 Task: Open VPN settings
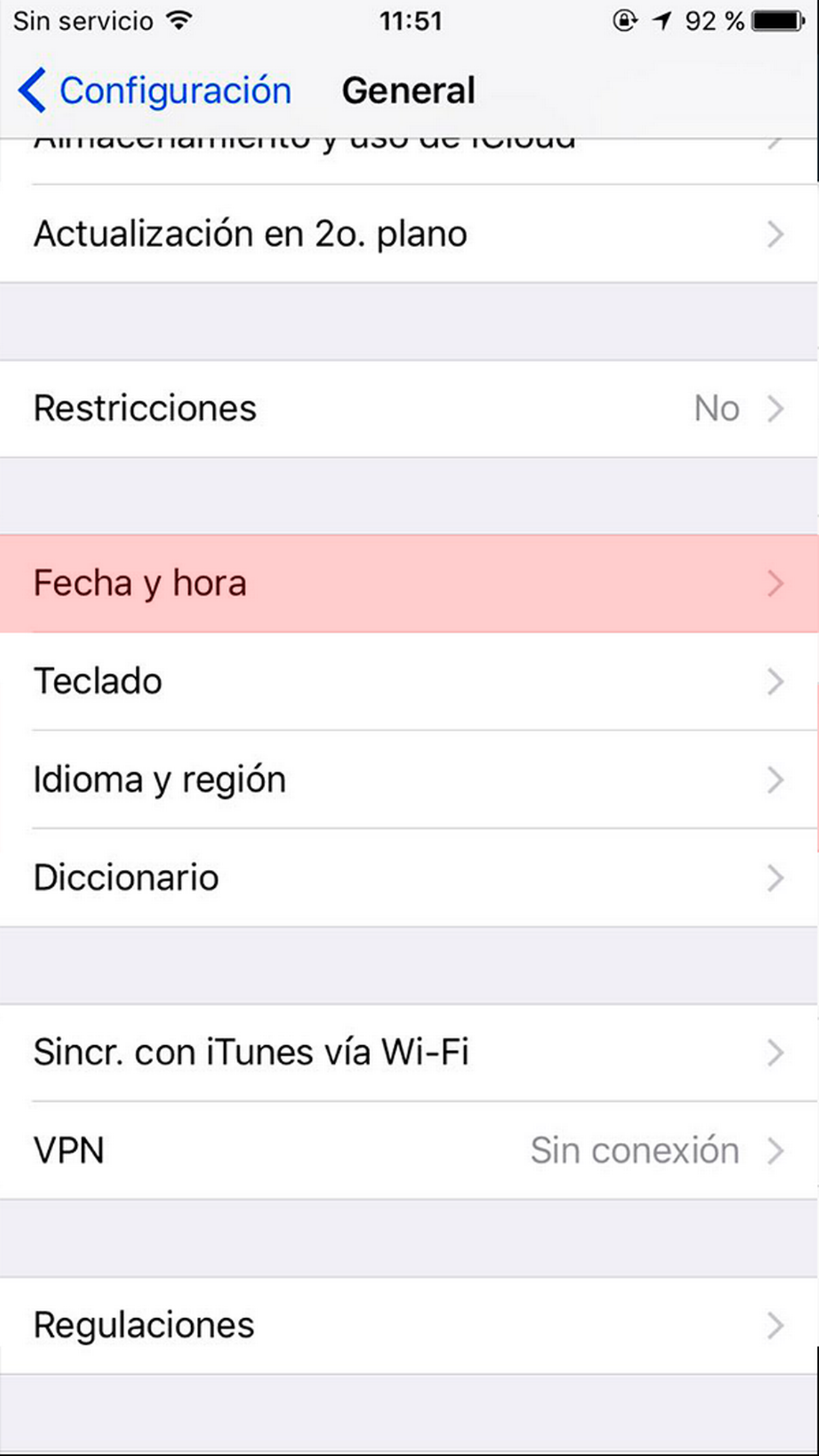coord(408,1151)
